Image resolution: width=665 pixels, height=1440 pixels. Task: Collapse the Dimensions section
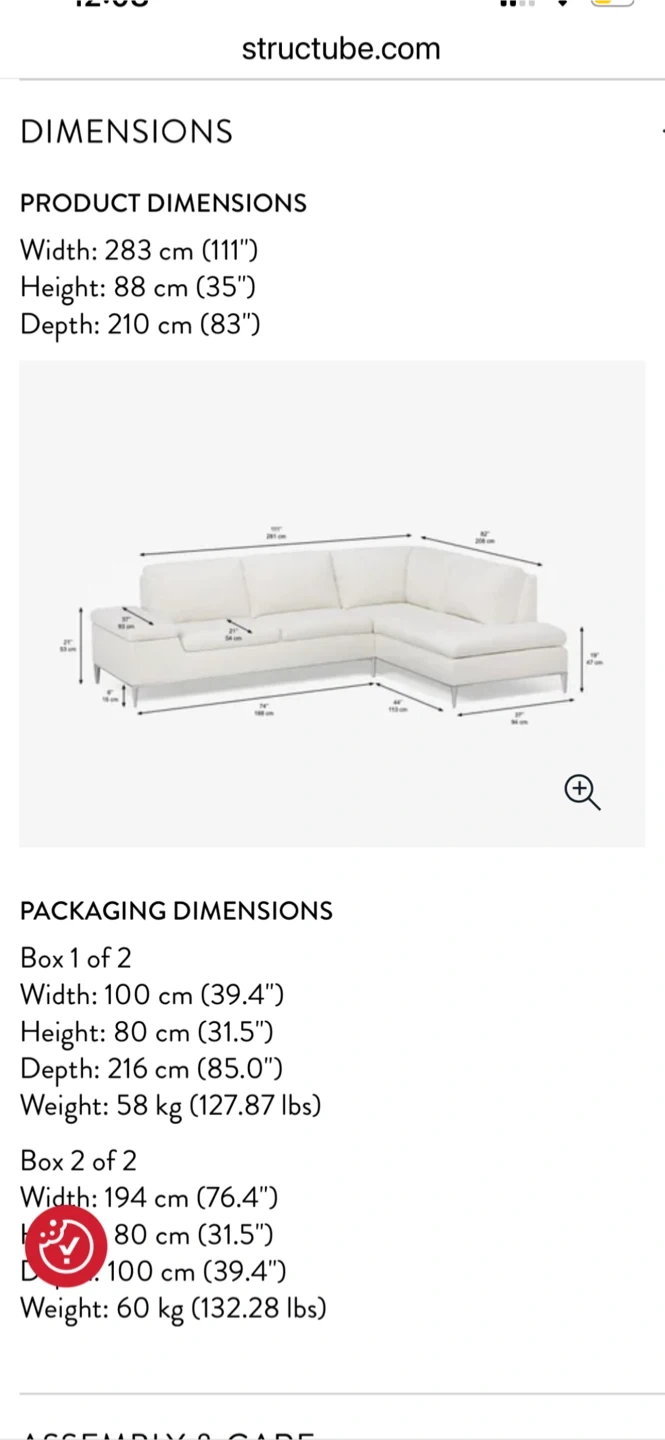point(660,131)
